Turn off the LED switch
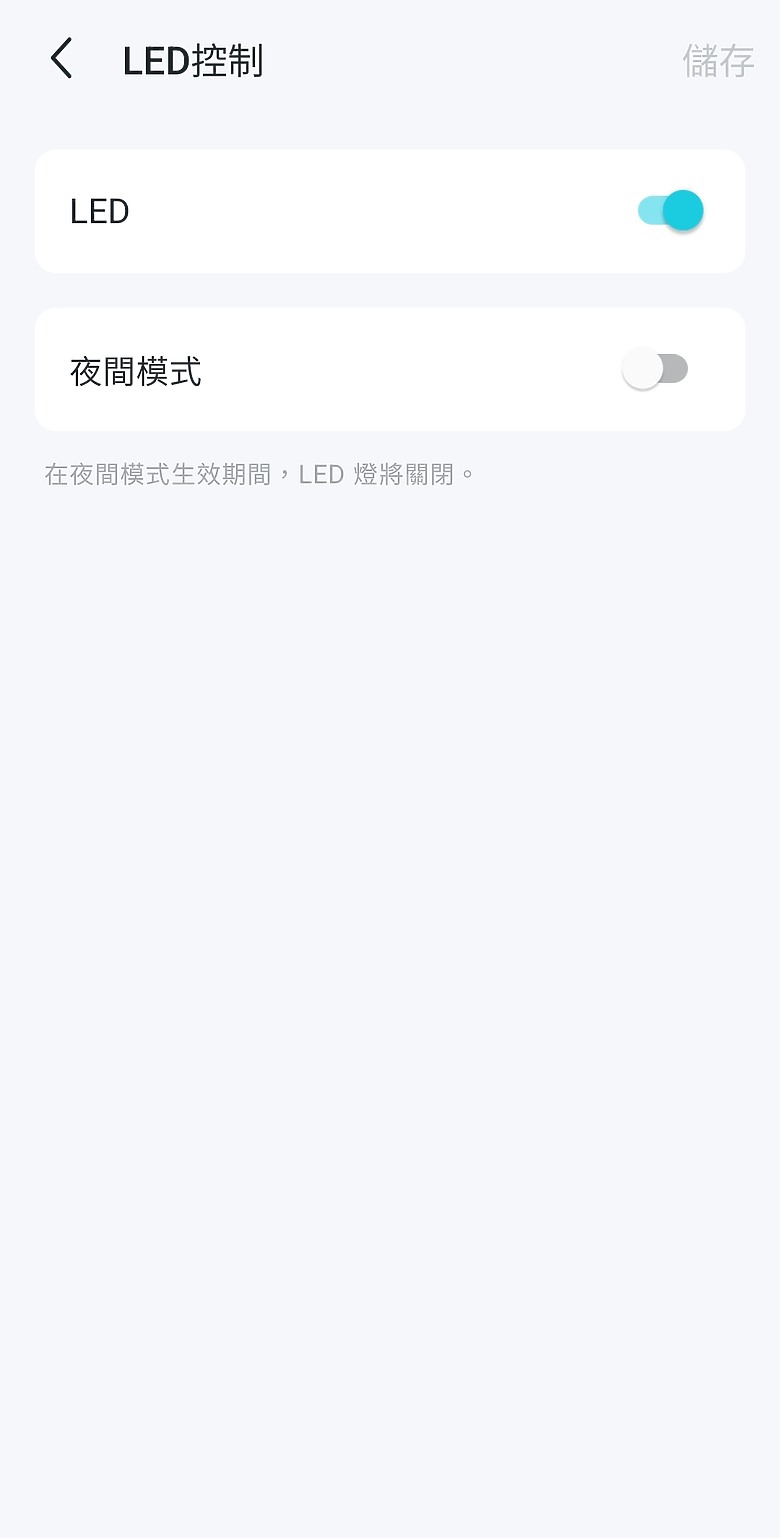This screenshot has height=1538, width=780. 670,211
